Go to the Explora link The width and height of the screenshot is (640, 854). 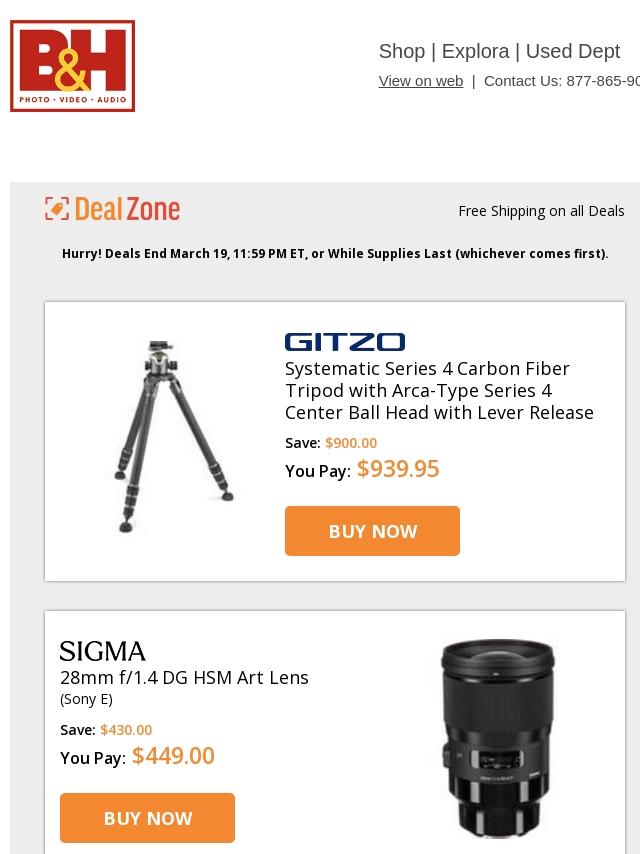pos(475,51)
